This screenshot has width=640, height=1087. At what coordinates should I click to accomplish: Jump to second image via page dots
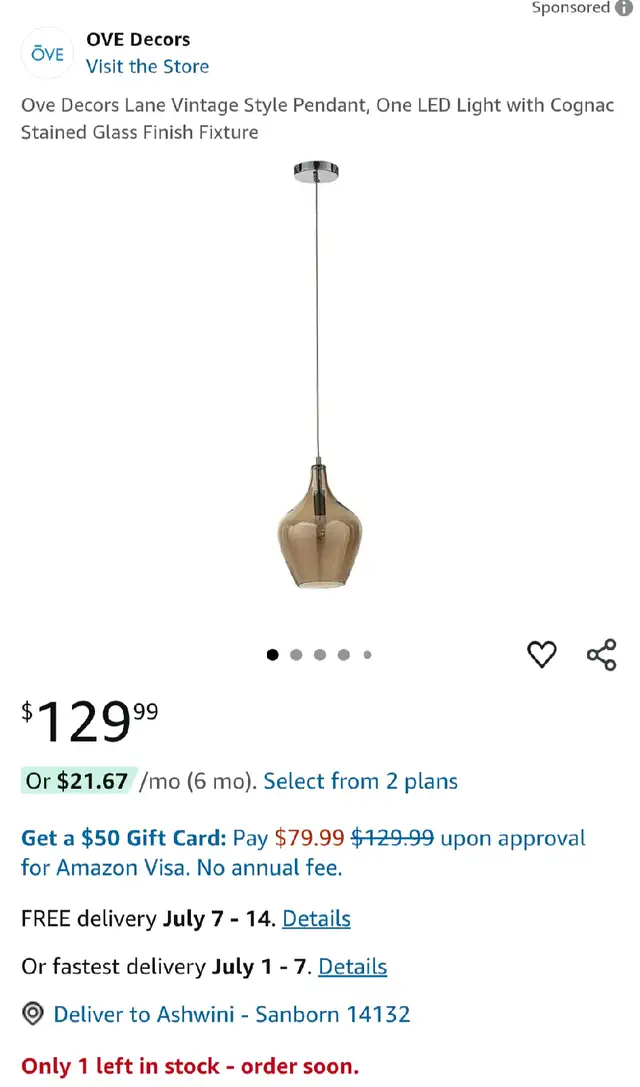click(x=296, y=654)
